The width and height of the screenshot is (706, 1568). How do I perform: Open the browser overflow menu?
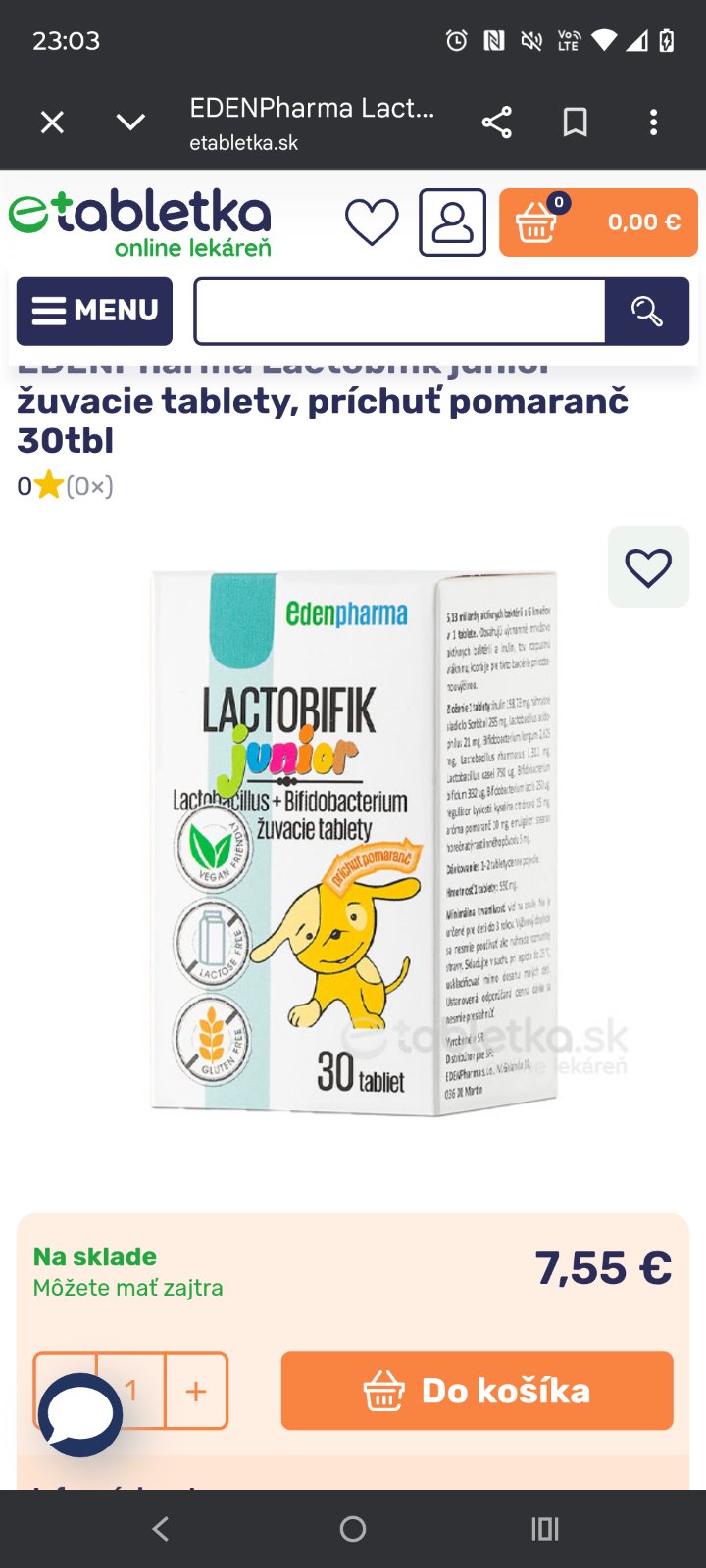653,122
